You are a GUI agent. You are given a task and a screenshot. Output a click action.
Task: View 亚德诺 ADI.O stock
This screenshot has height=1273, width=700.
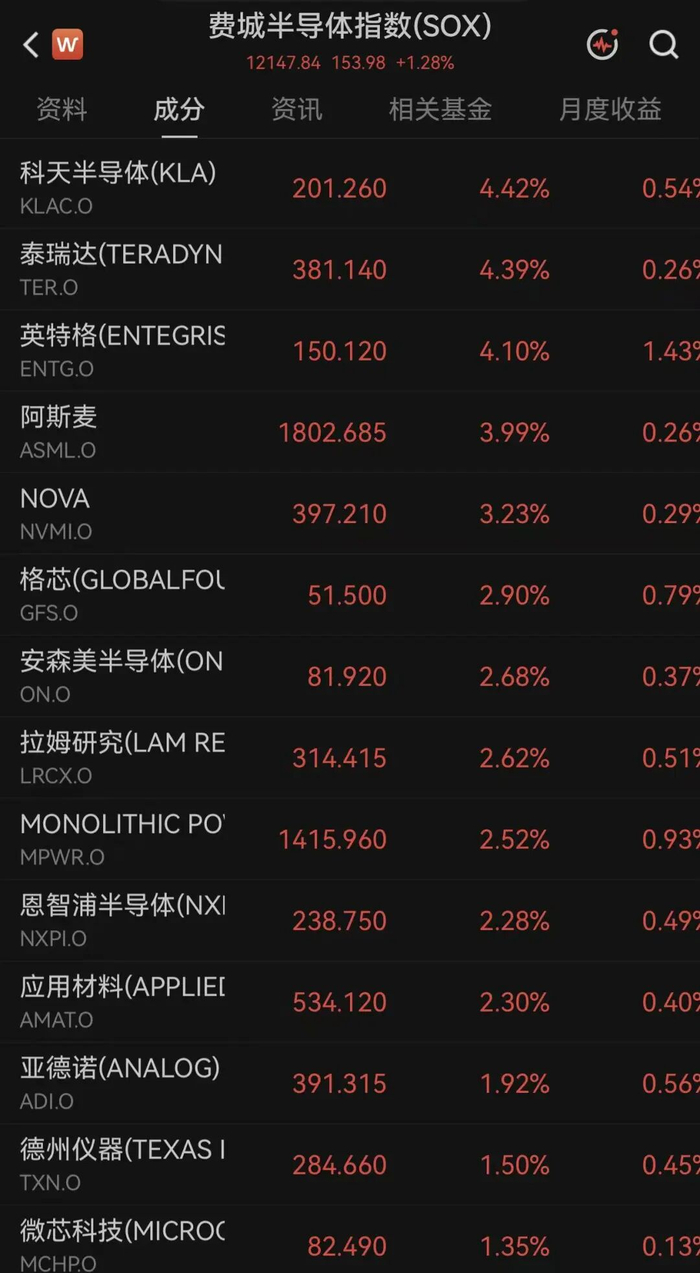pos(350,1084)
